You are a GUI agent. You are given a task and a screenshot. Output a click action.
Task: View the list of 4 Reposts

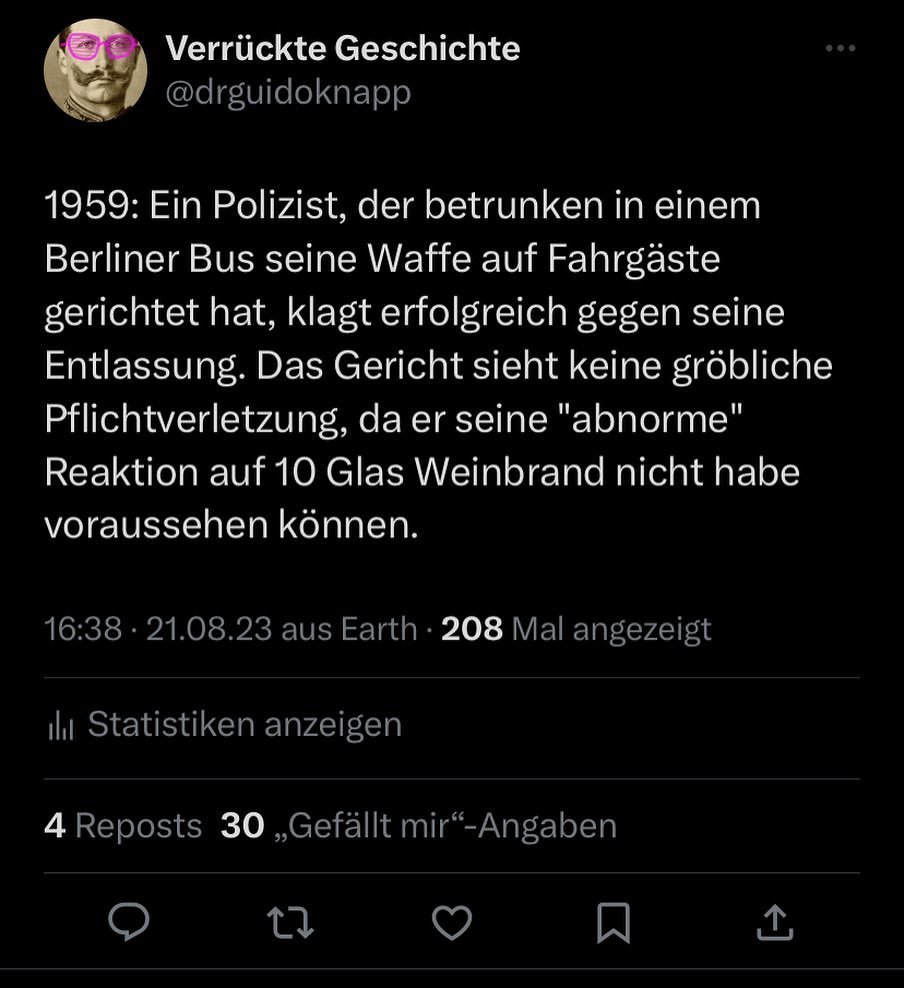pos(123,826)
